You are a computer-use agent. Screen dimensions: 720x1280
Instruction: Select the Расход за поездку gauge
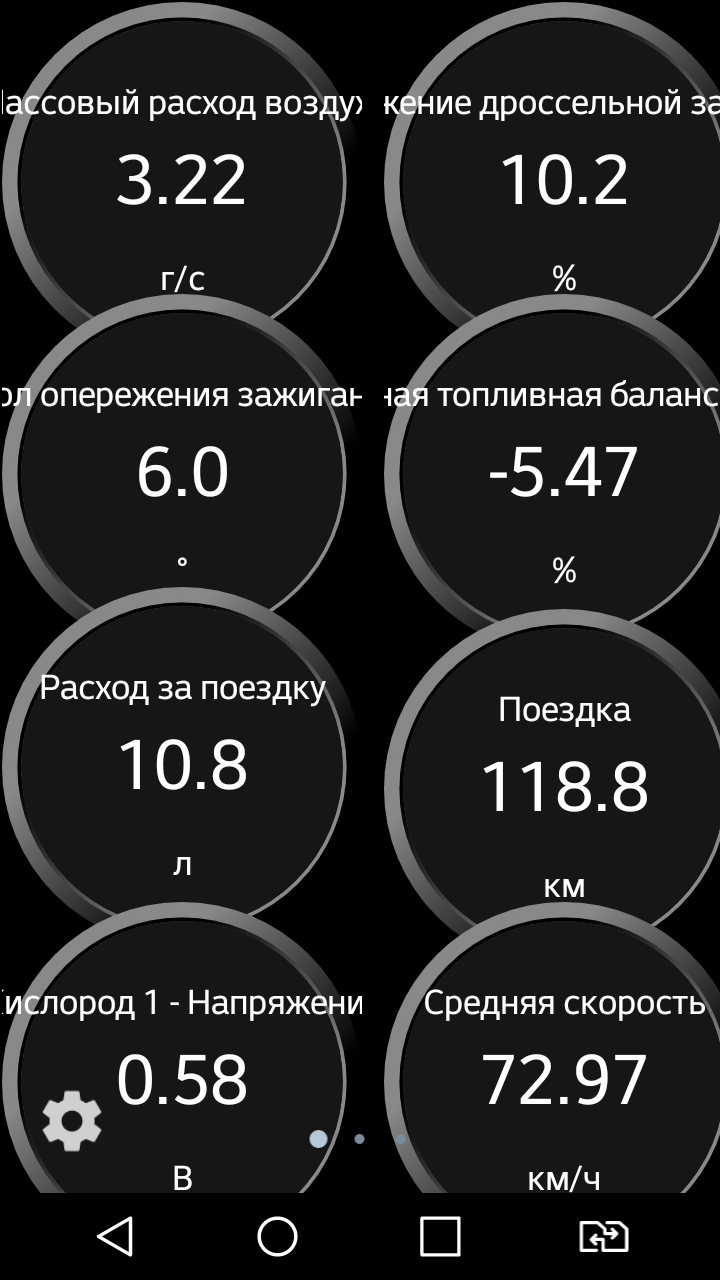click(181, 765)
